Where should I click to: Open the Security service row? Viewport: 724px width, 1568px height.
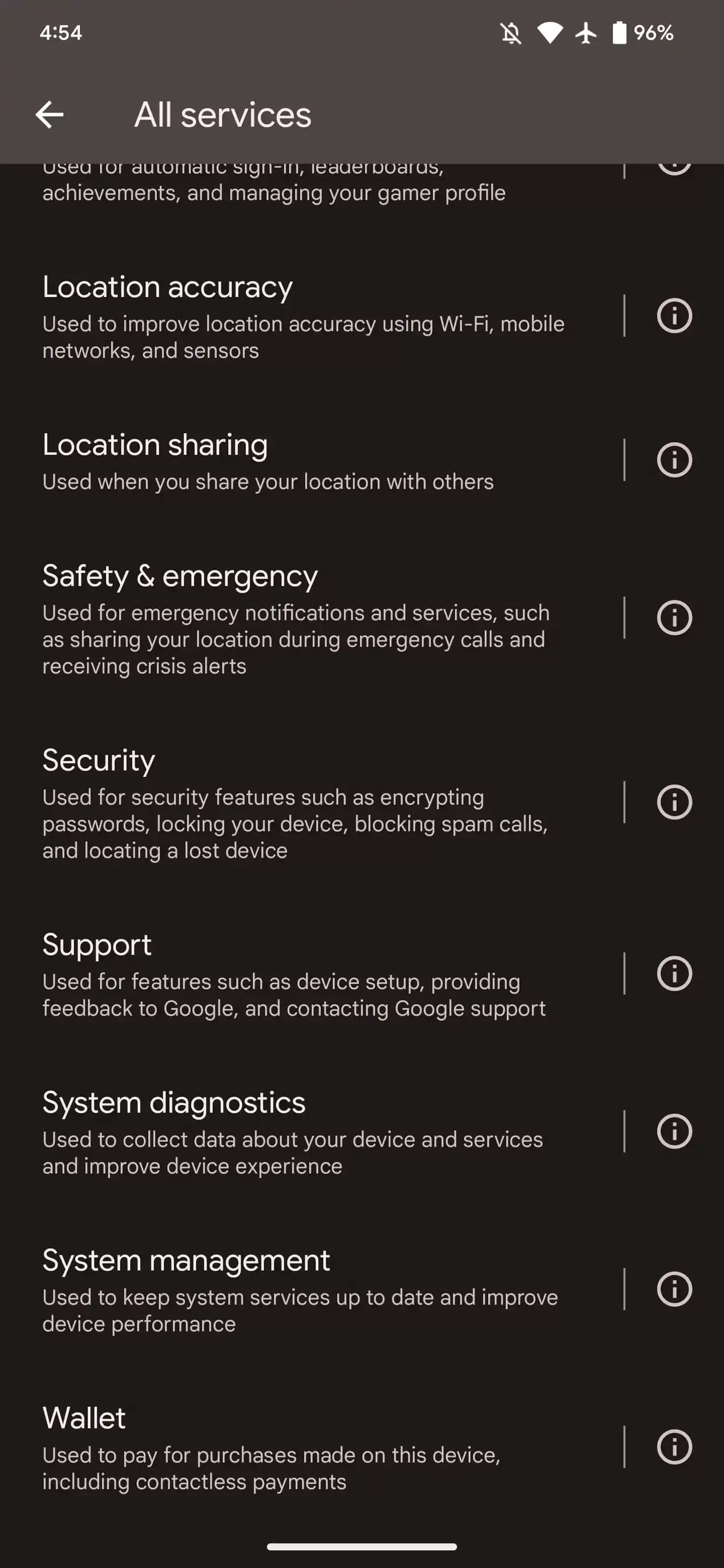click(305, 803)
